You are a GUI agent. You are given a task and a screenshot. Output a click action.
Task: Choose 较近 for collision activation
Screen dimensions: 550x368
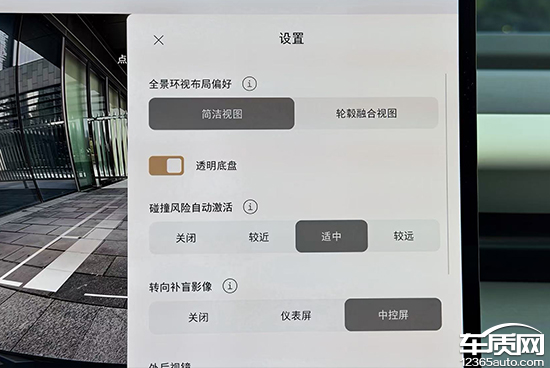tap(259, 237)
